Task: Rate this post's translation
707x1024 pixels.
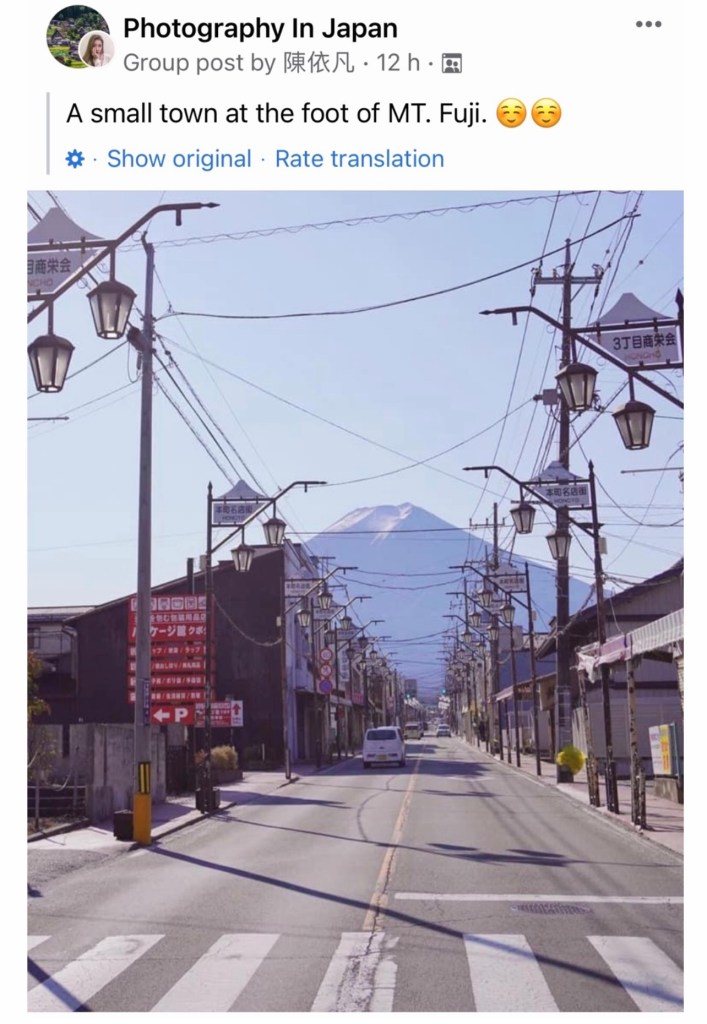Action: [x=359, y=159]
